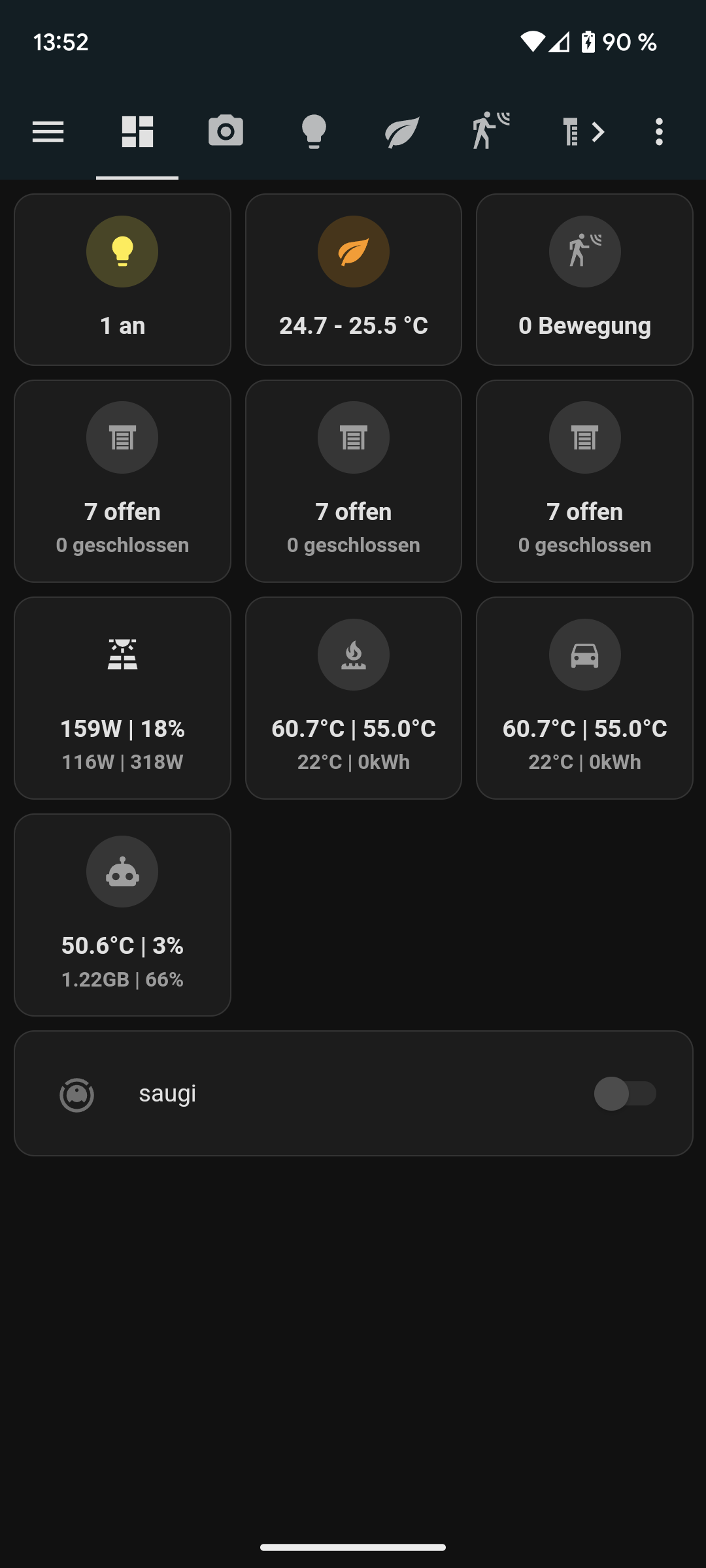Tap the orange leaf icon on the temperature tile
The height and width of the screenshot is (1568, 706).
tap(353, 252)
